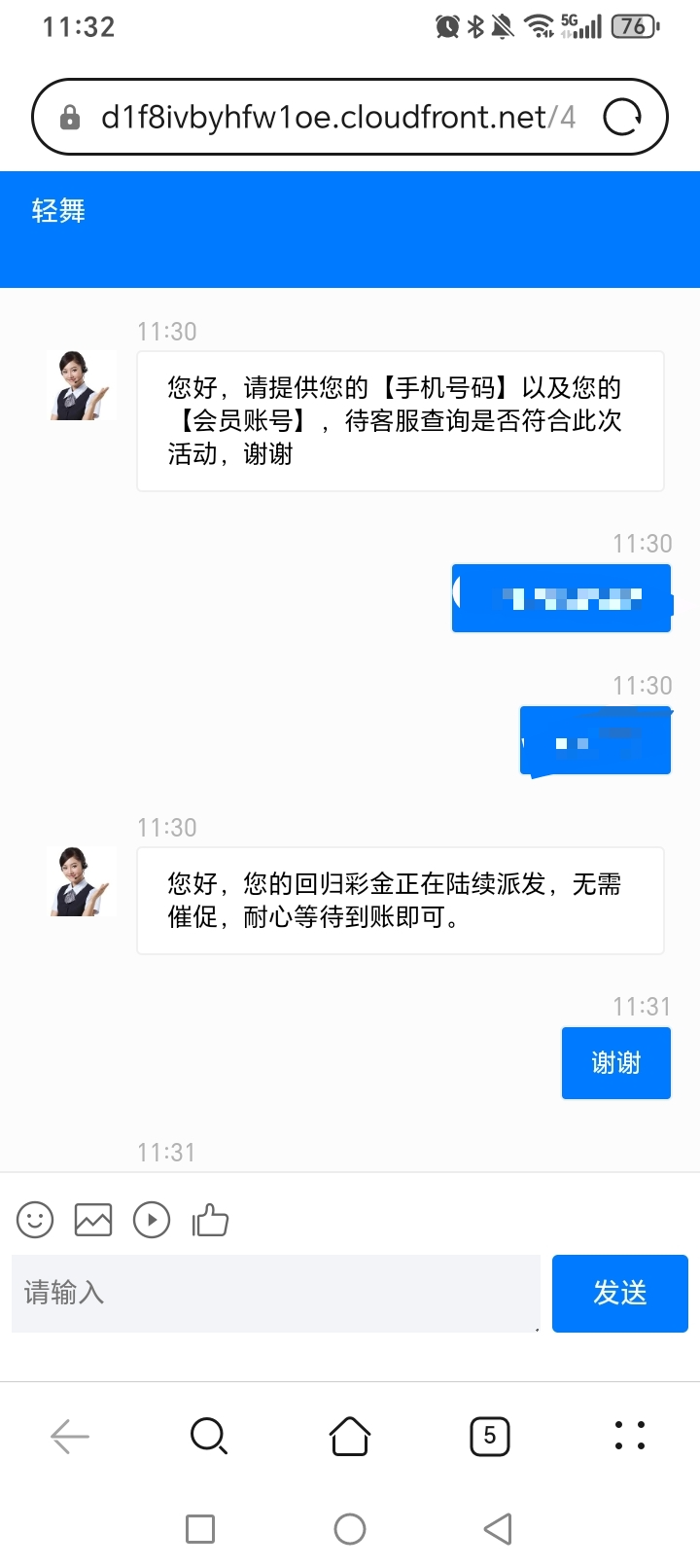Image resolution: width=700 pixels, height=1568 pixels.
Task: Open browser search
Action: [x=209, y=1436]
